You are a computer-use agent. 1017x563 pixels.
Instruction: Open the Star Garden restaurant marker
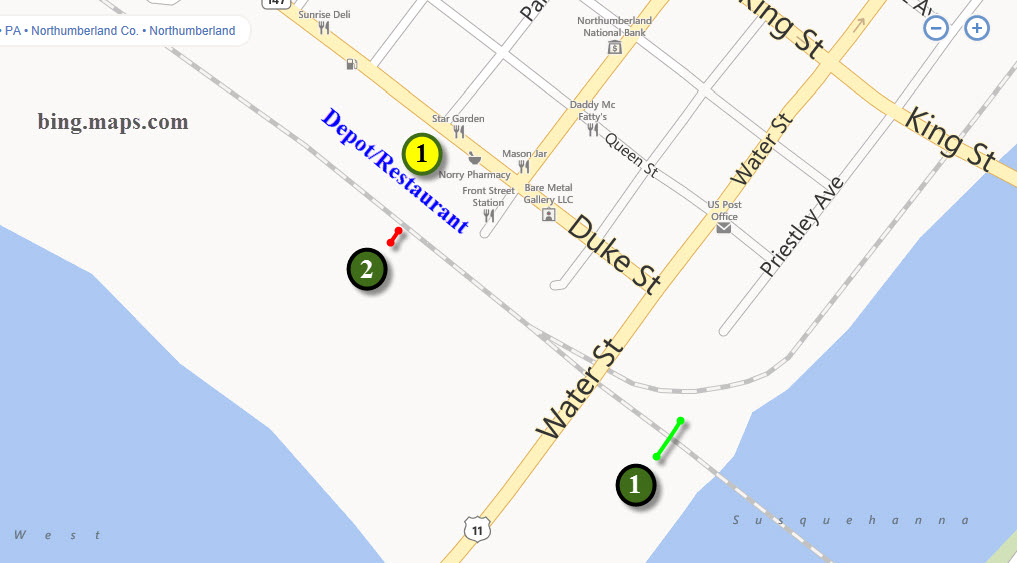pyautogui.click(x=459, y=131)
